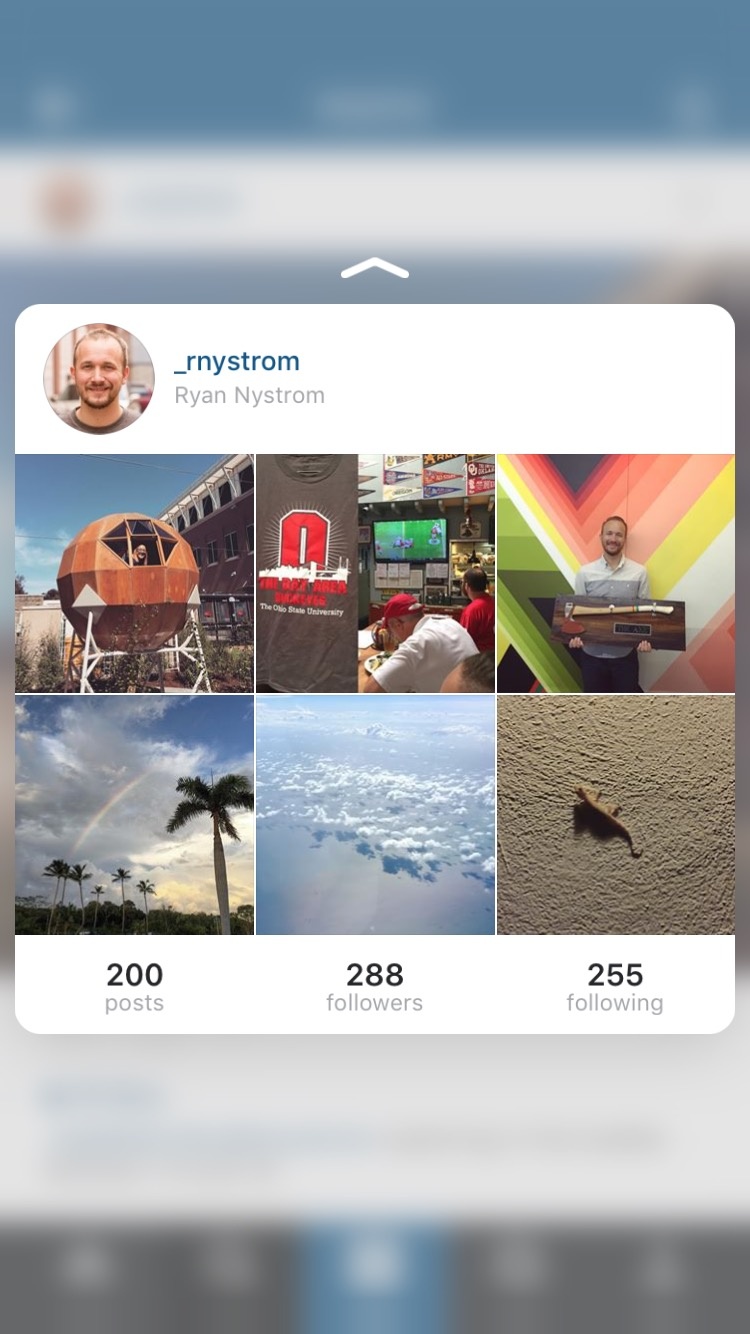Open the rainbow and palm trees photo
The image size is (750, 1334).
[x=135, y=815]
